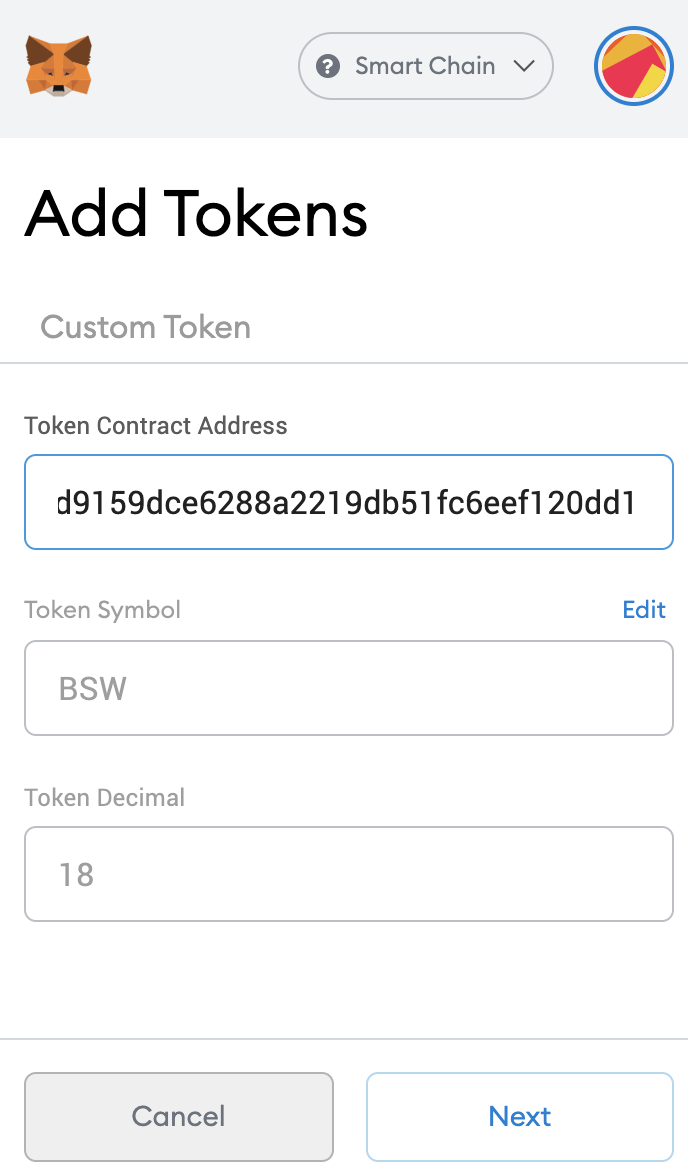This screenshot has height=1172, width=688.
Task: Select the Custom Token tab
Action: coord(145,327)
